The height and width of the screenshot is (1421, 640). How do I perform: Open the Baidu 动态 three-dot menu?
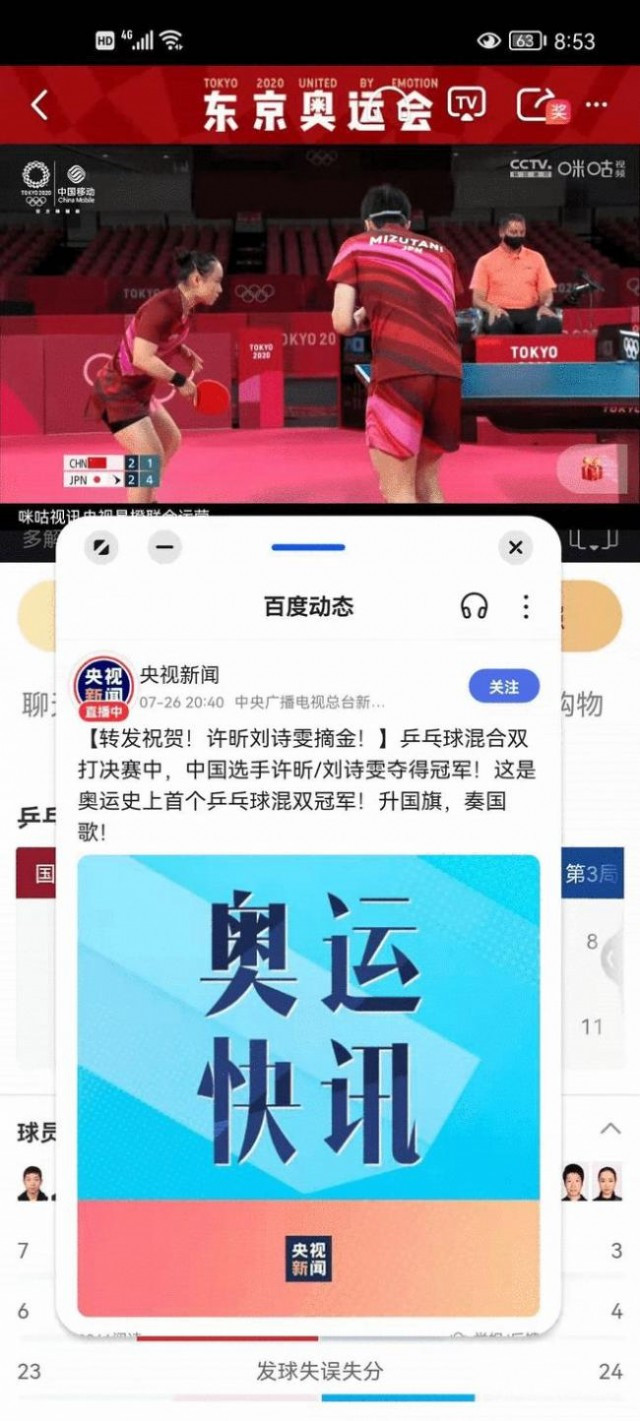(526, 606)
